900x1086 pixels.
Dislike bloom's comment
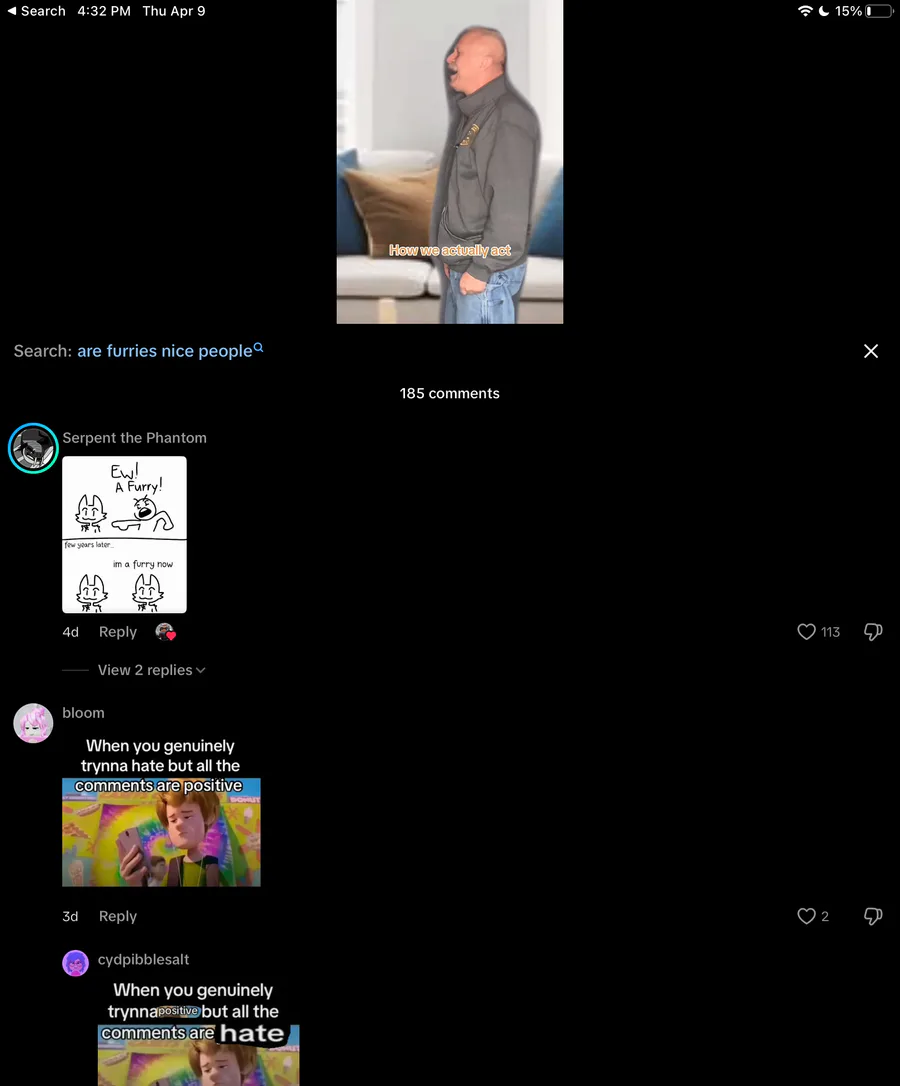point(873,916)
